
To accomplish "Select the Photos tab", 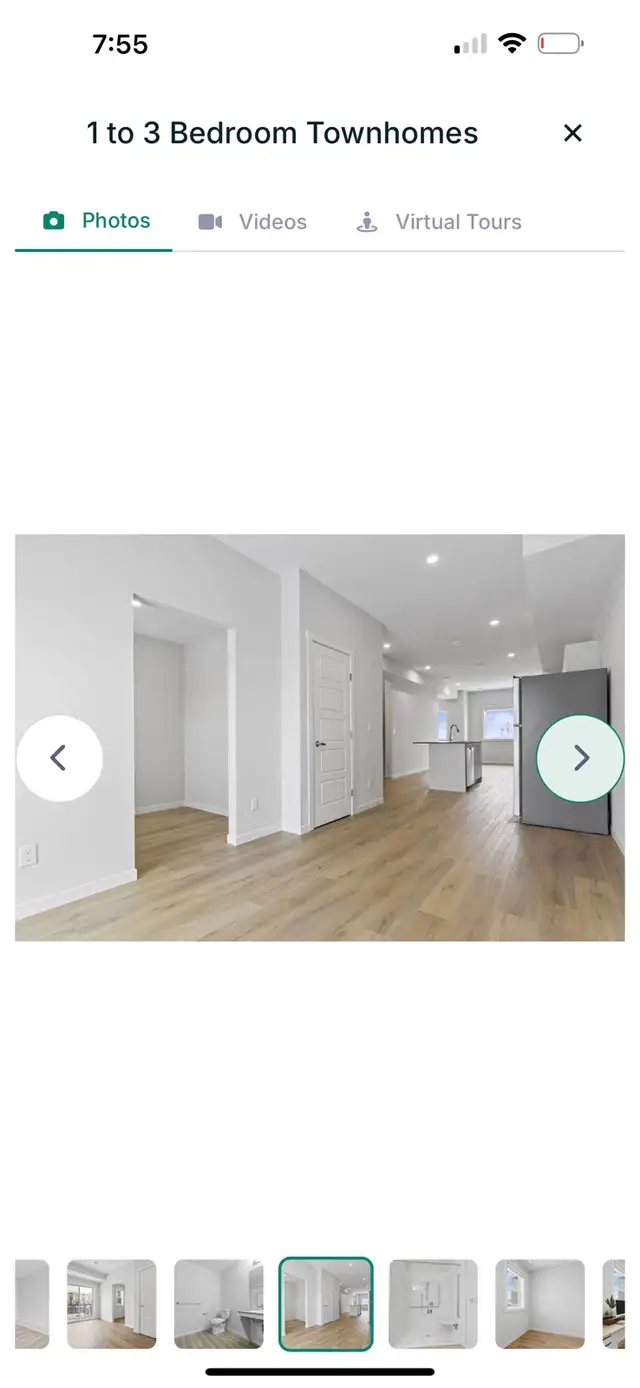I will click(x=96, y=221).
